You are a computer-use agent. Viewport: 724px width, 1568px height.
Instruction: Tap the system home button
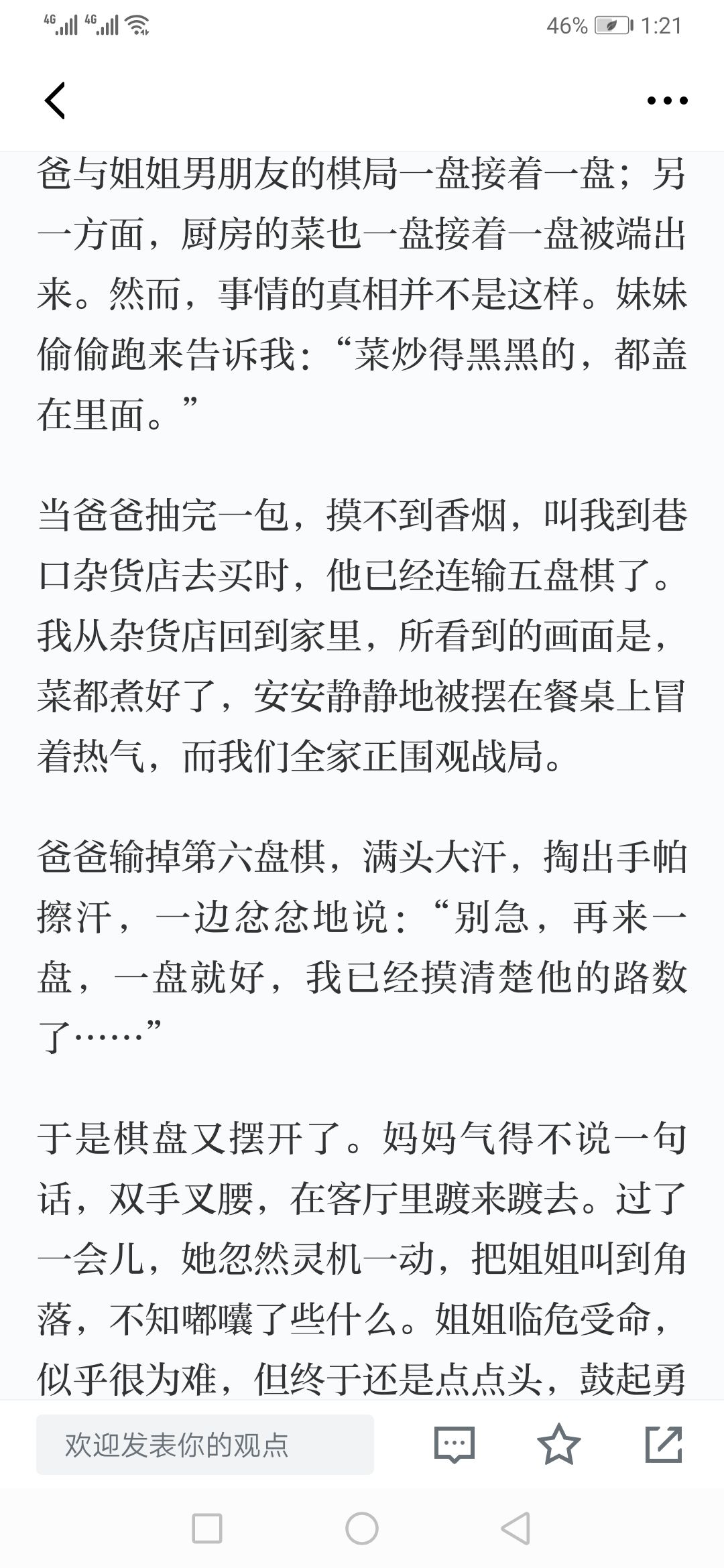click(362, 1528)
